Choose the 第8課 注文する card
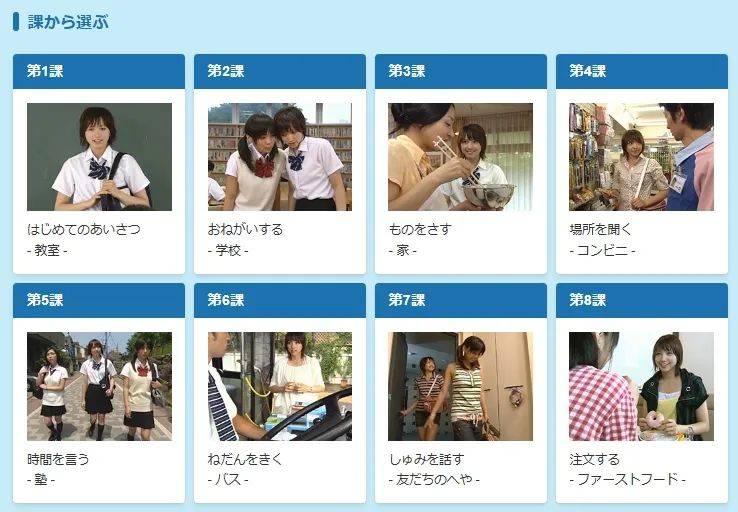 point(641,386)
